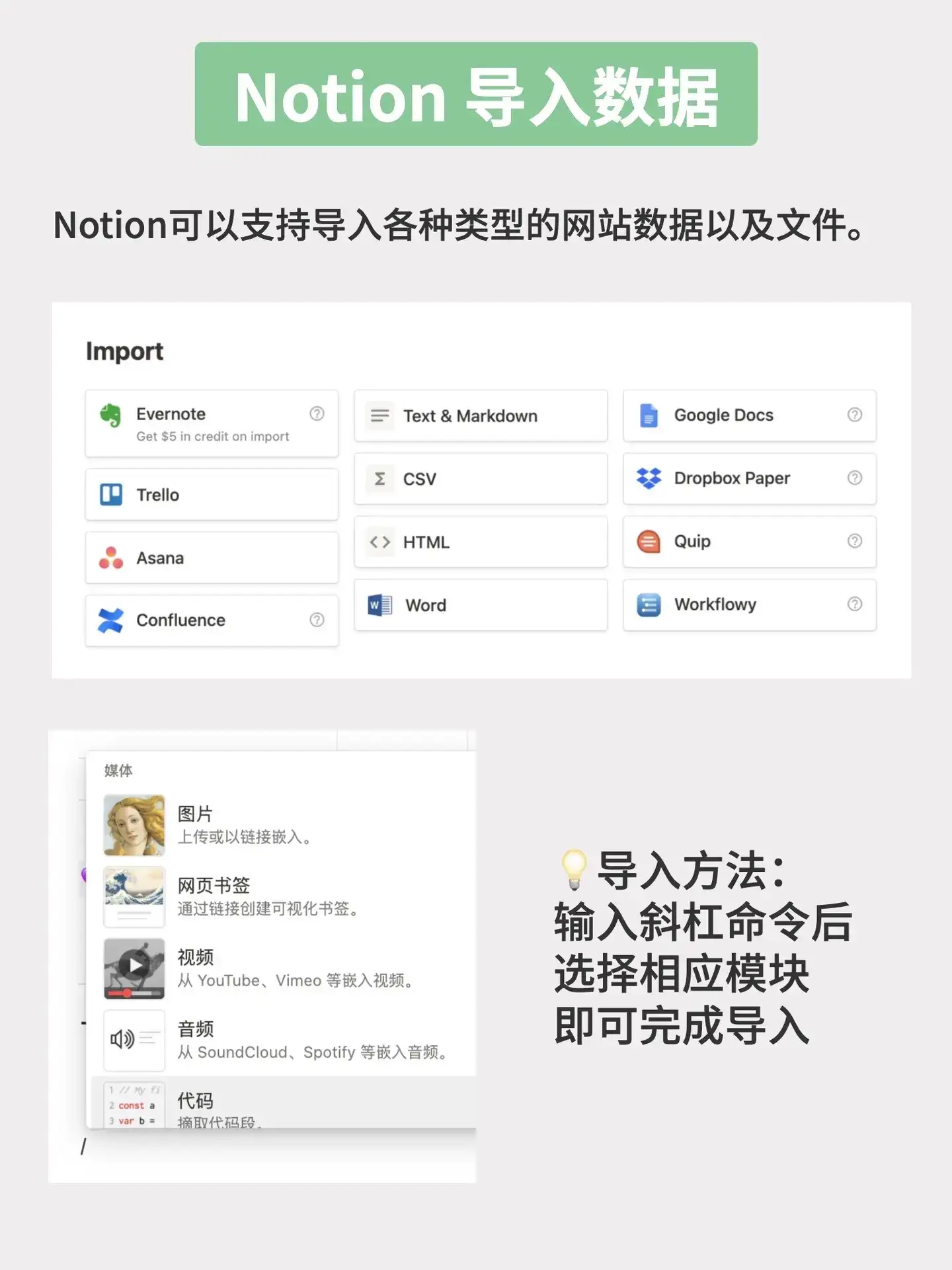Open the Confluence help question mark
Image resolution: width=952 pixels, height=1270 pixels.
click(x=317, y=620)
